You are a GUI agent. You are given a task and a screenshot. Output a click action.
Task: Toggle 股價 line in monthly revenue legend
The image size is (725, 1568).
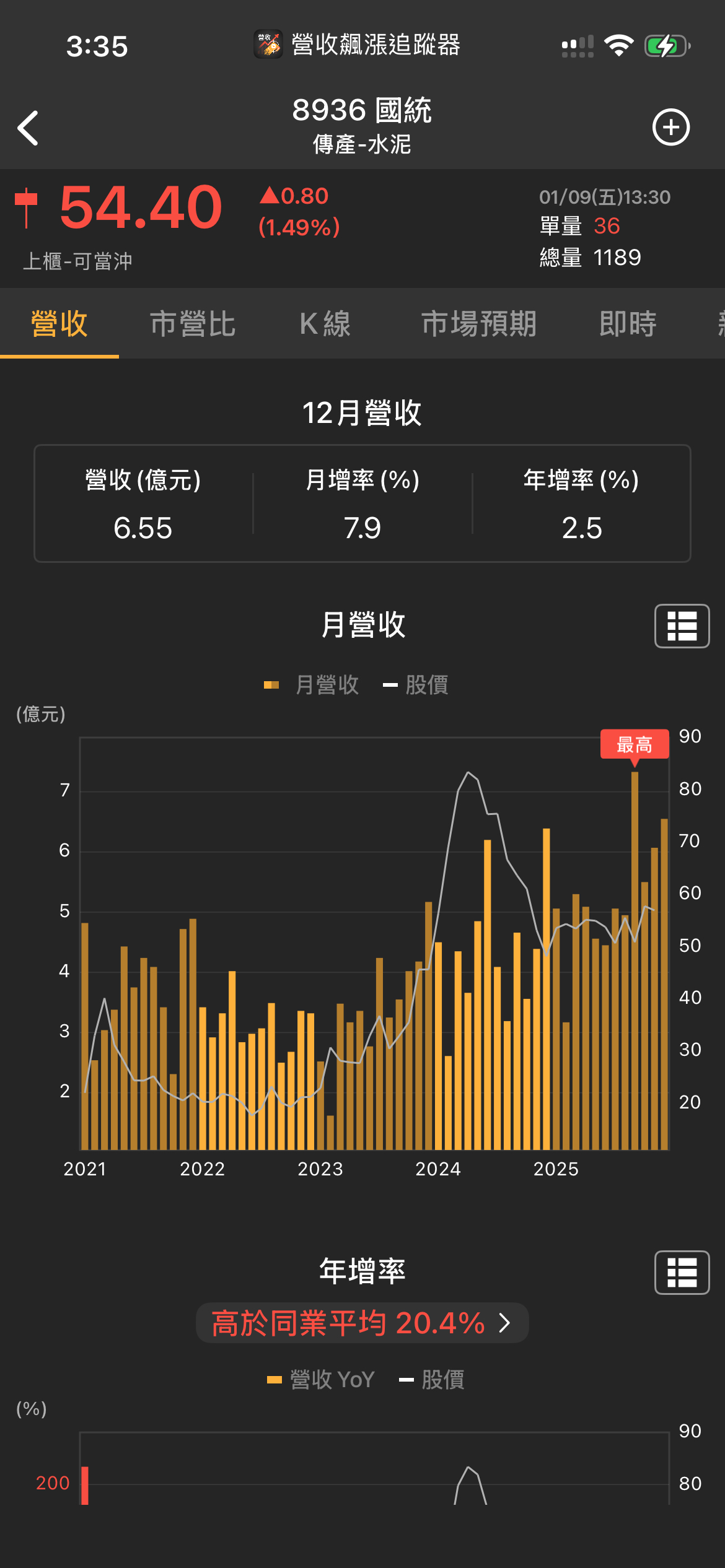point(416,685)
